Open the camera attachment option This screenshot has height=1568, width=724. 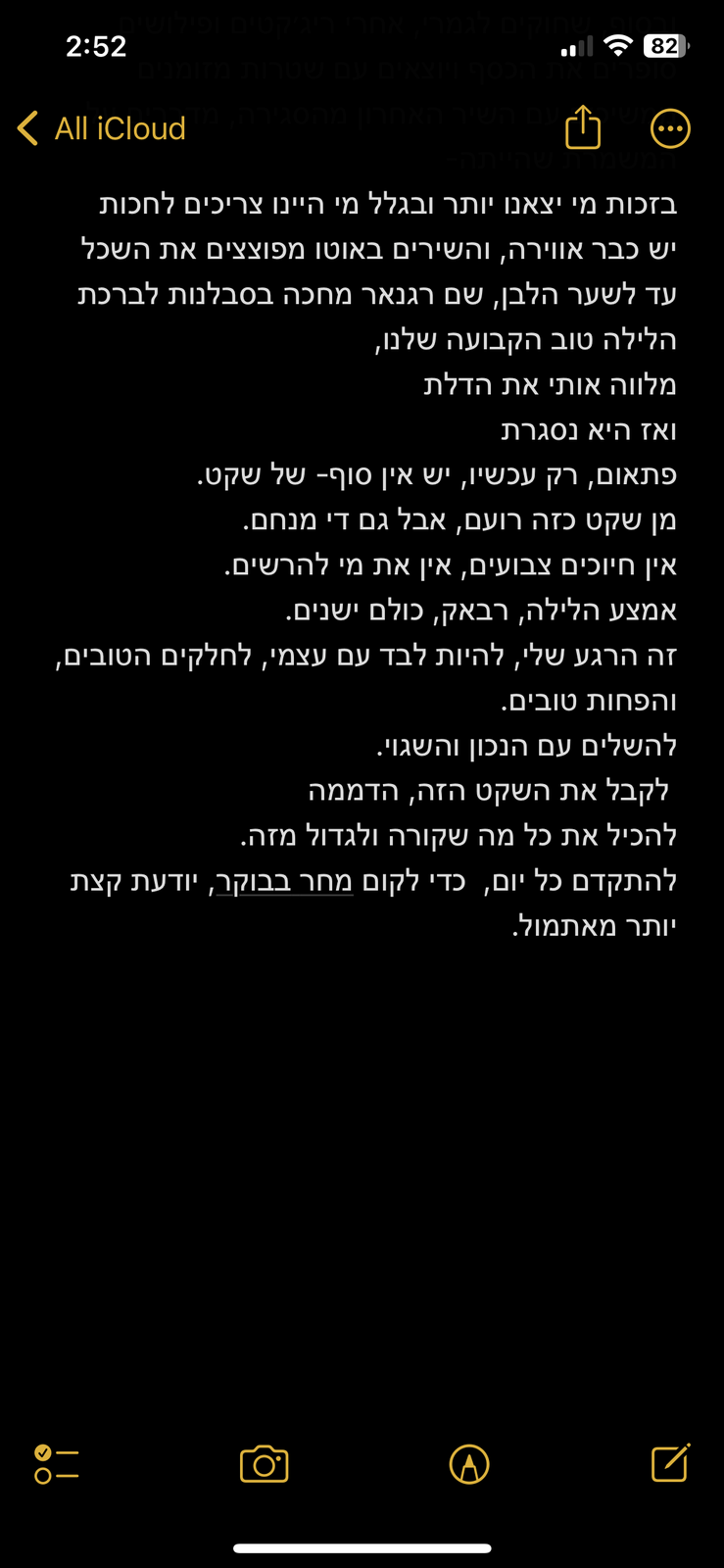pyautogui.click(x=265, y=1464)
